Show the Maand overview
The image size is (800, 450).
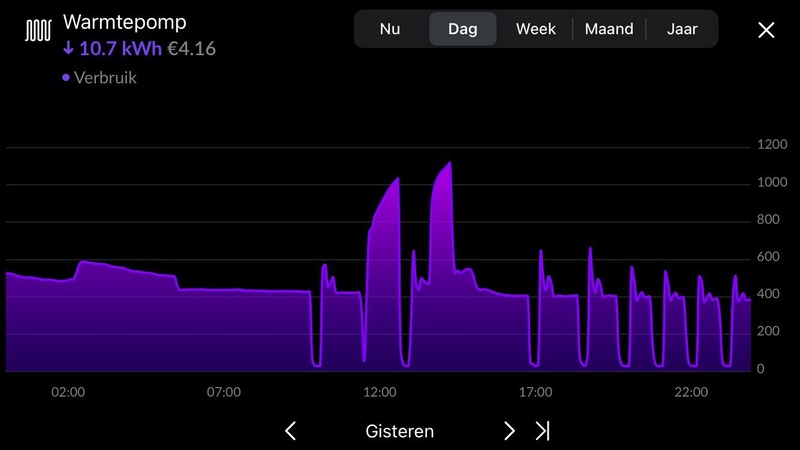(609, 29)
